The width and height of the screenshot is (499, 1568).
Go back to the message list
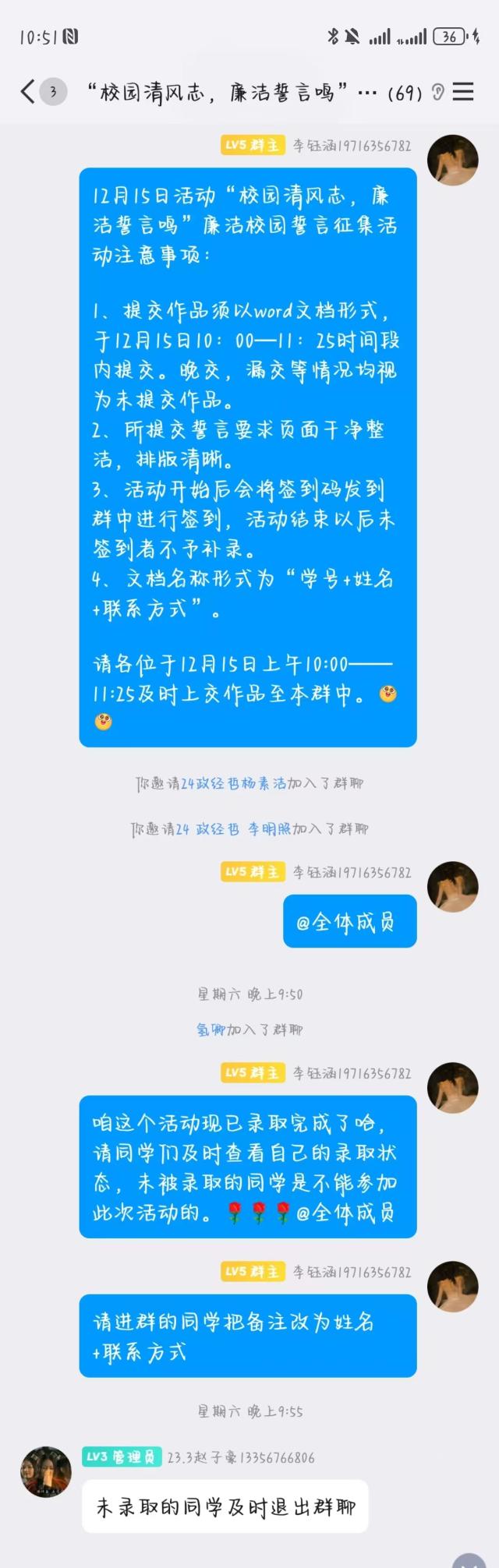click(x=28, y=92)
